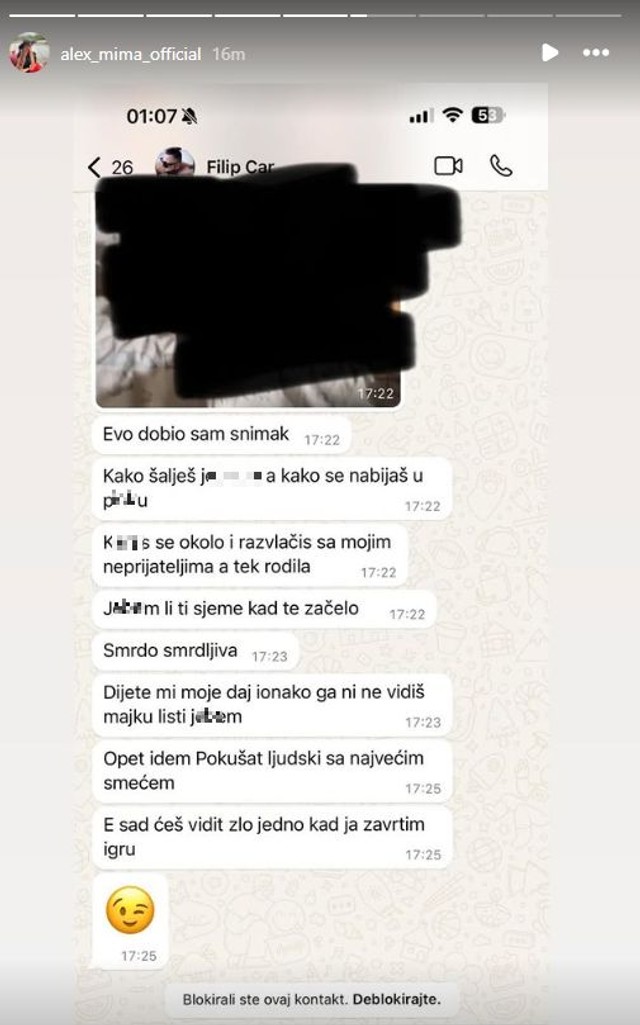Screen dimensions: 640x1025
Task: Open the three-dot story options menu
Action: pos(596,52)
